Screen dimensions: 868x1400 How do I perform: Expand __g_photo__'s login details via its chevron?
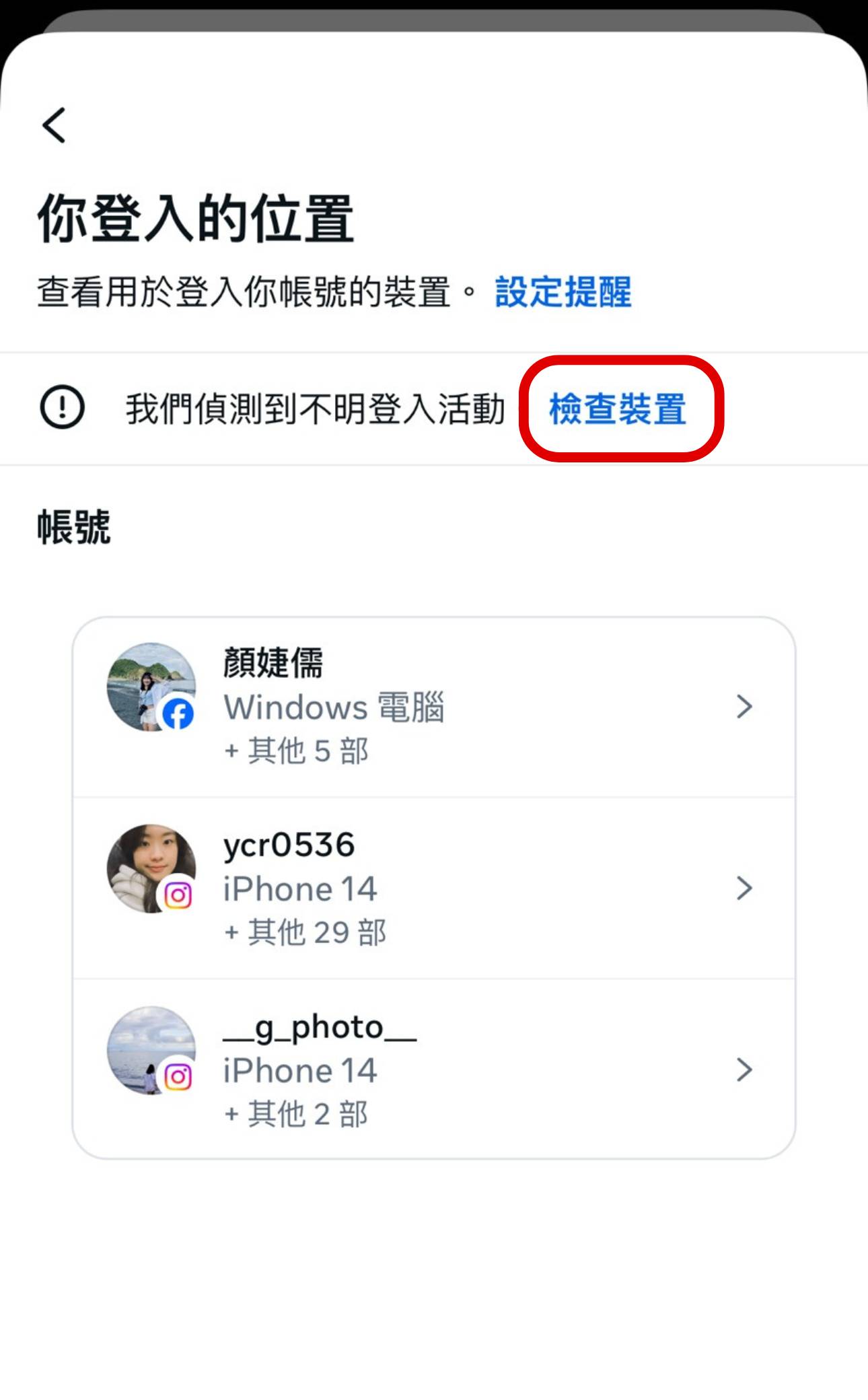pos(744,1069)
